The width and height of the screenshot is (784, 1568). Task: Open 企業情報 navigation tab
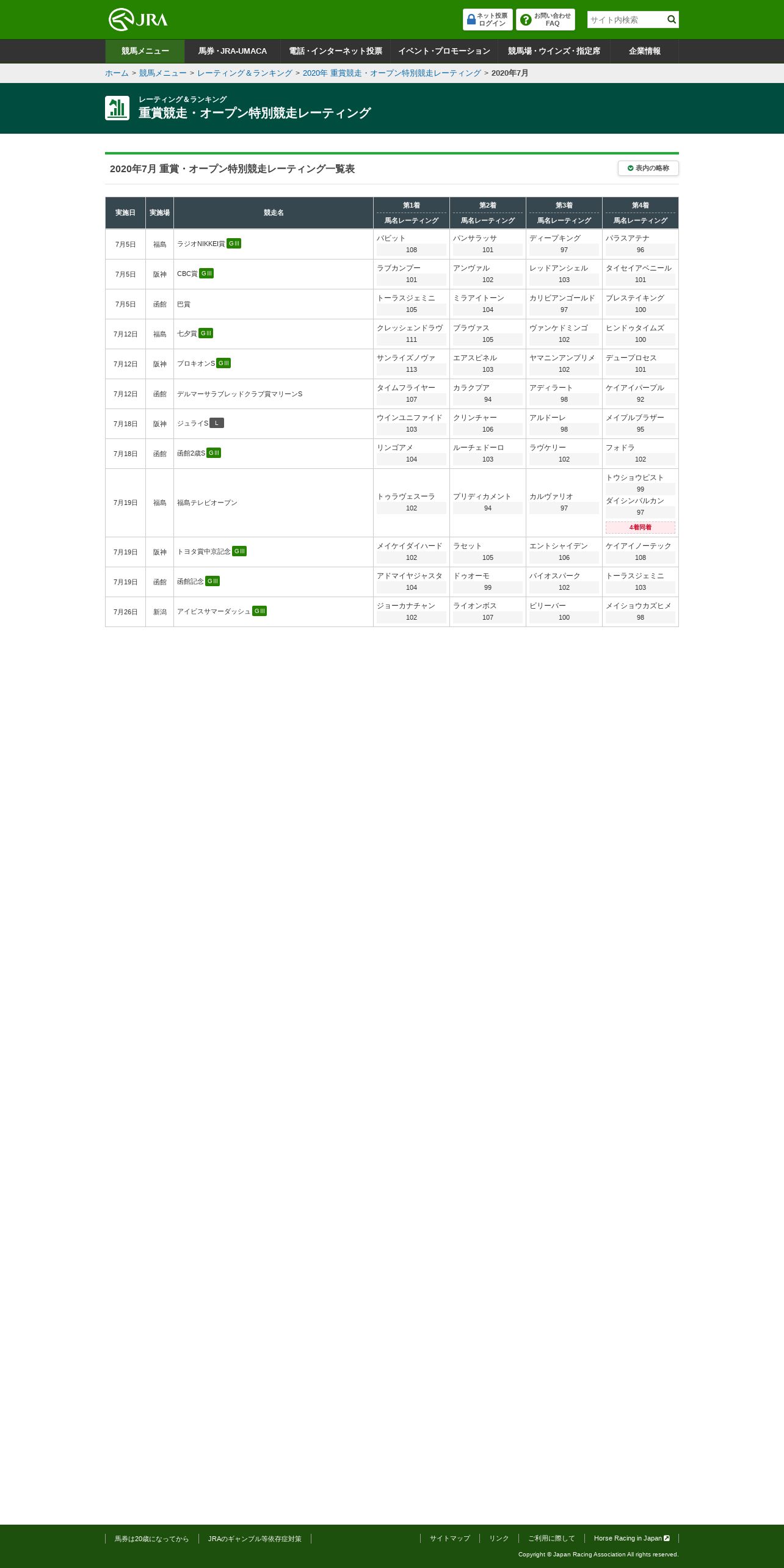(x=645, y=51)
